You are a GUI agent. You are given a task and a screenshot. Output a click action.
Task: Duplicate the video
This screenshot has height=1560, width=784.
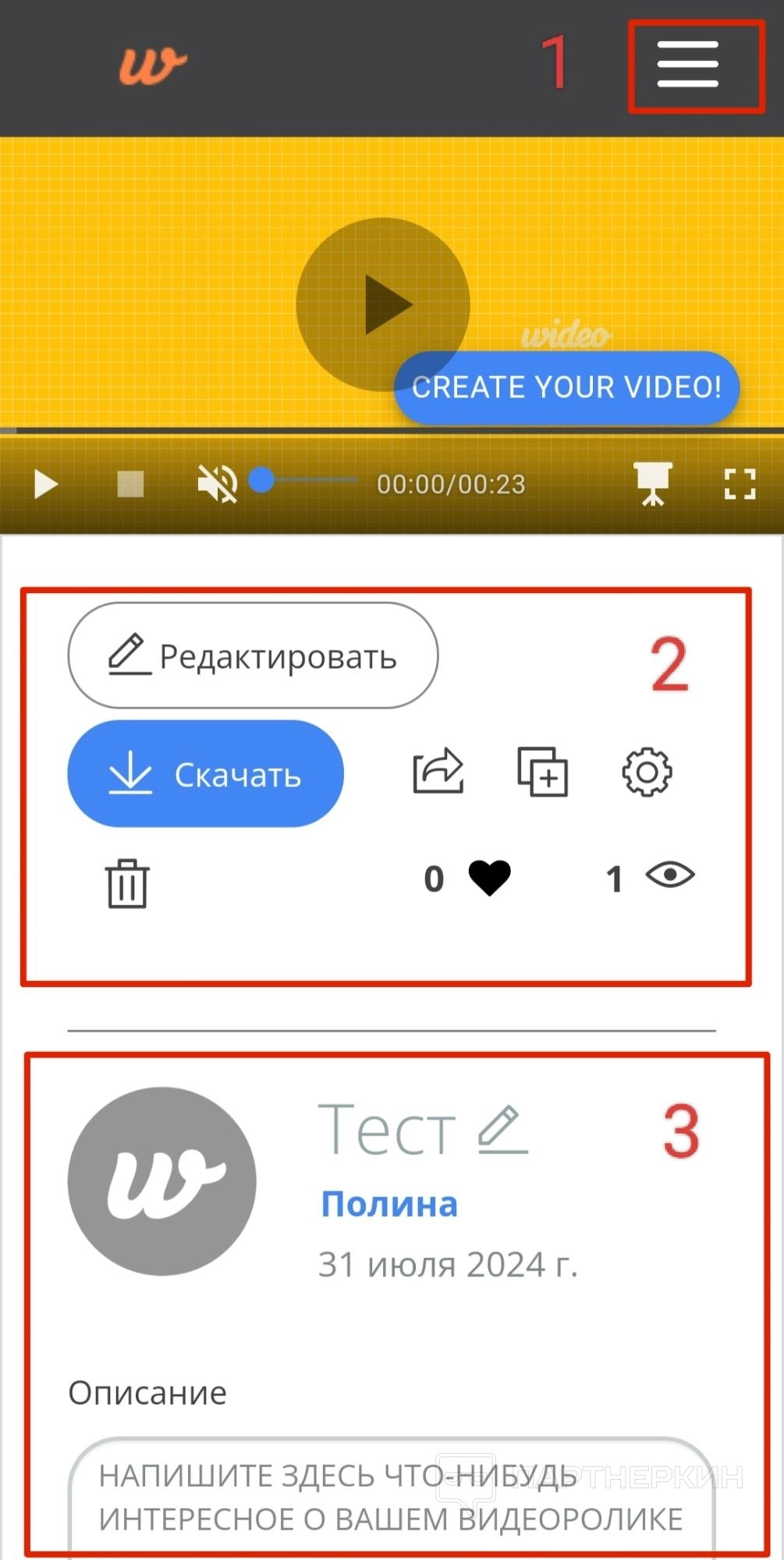pyautogui.click(x=543, y=772)
